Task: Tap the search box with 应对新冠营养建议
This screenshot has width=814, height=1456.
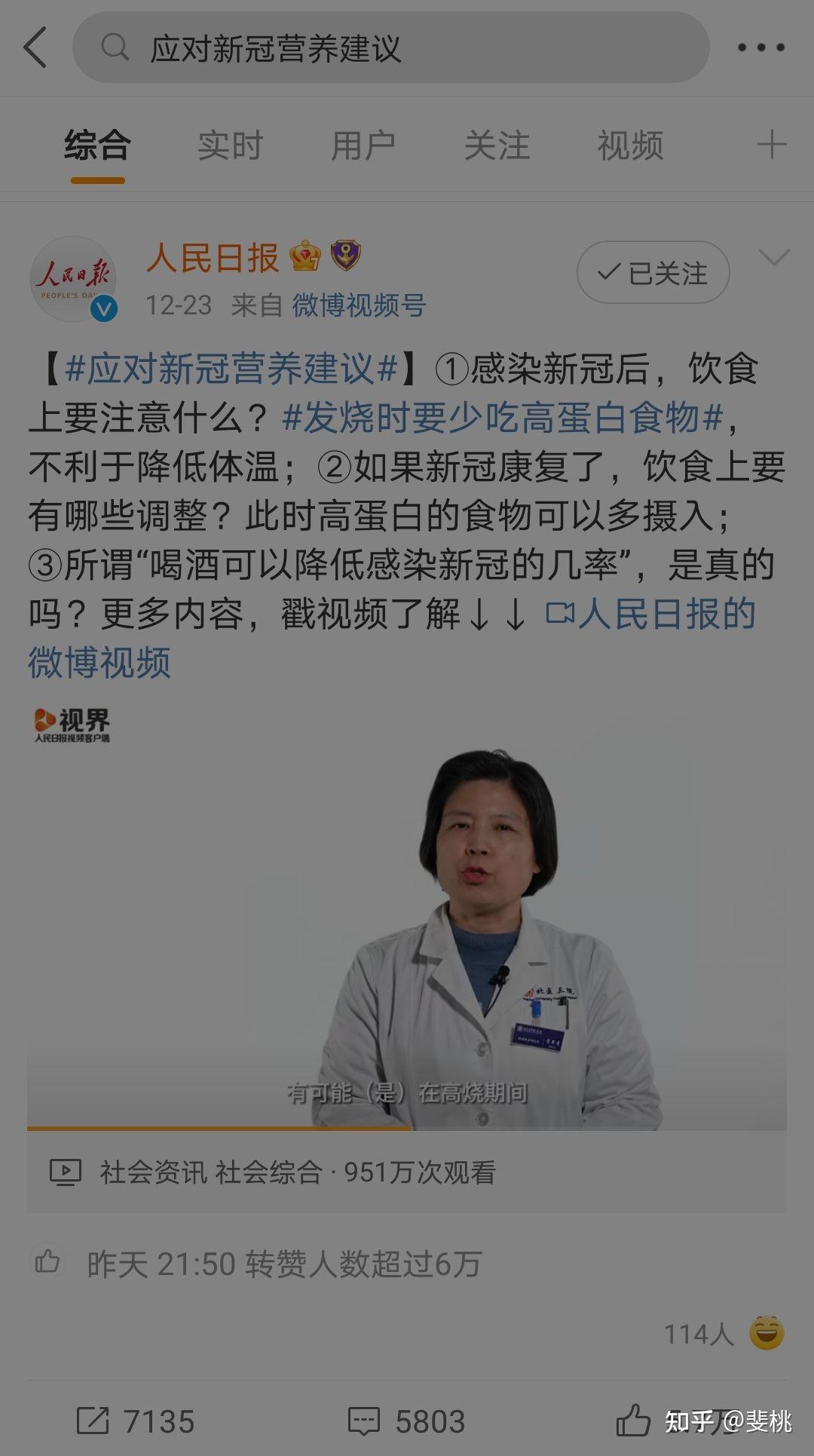Action: pos(390,48)
